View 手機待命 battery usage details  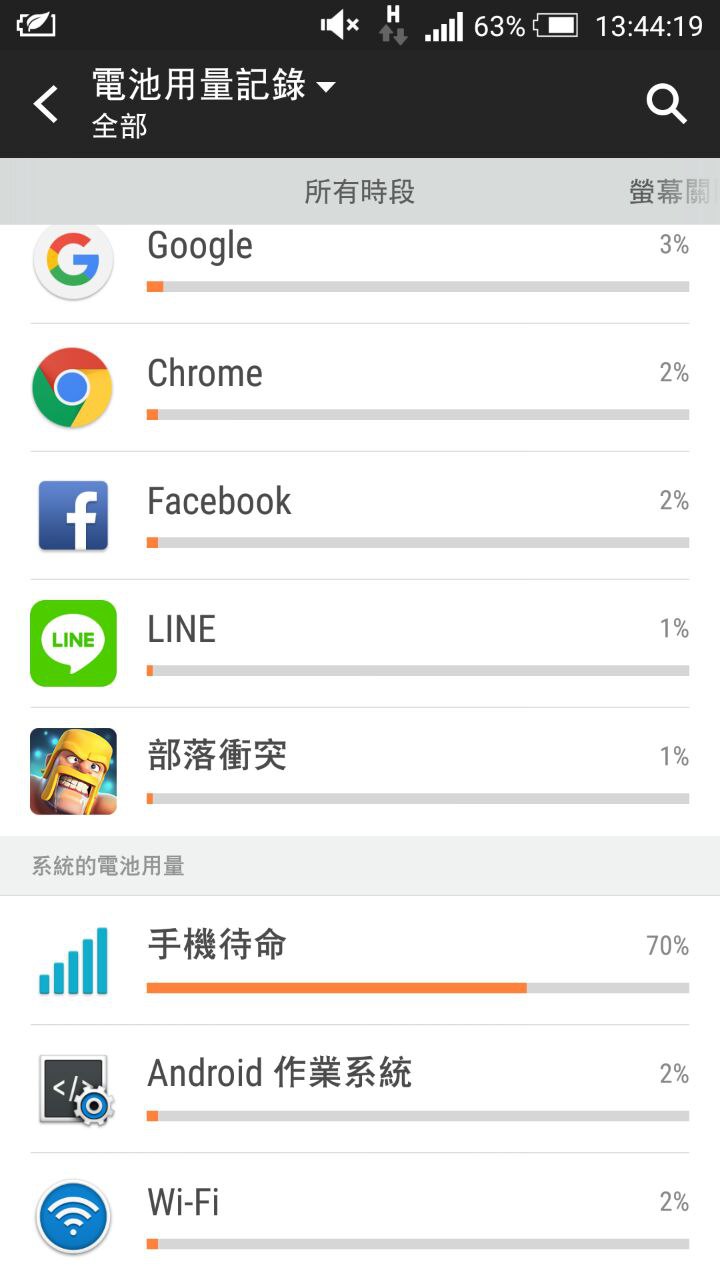(360, 961)
